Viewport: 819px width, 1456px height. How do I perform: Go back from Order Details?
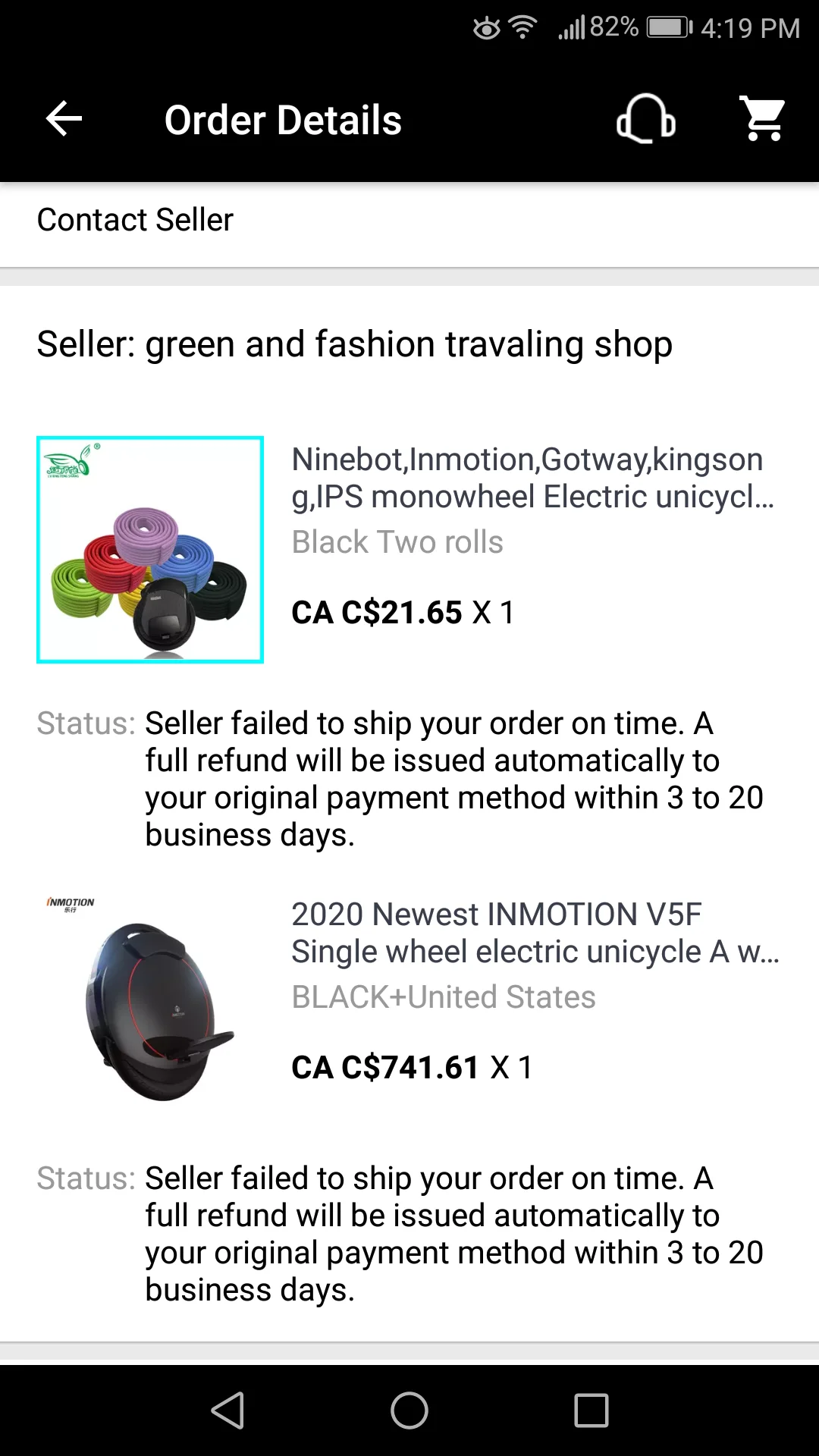coord(64,119)
